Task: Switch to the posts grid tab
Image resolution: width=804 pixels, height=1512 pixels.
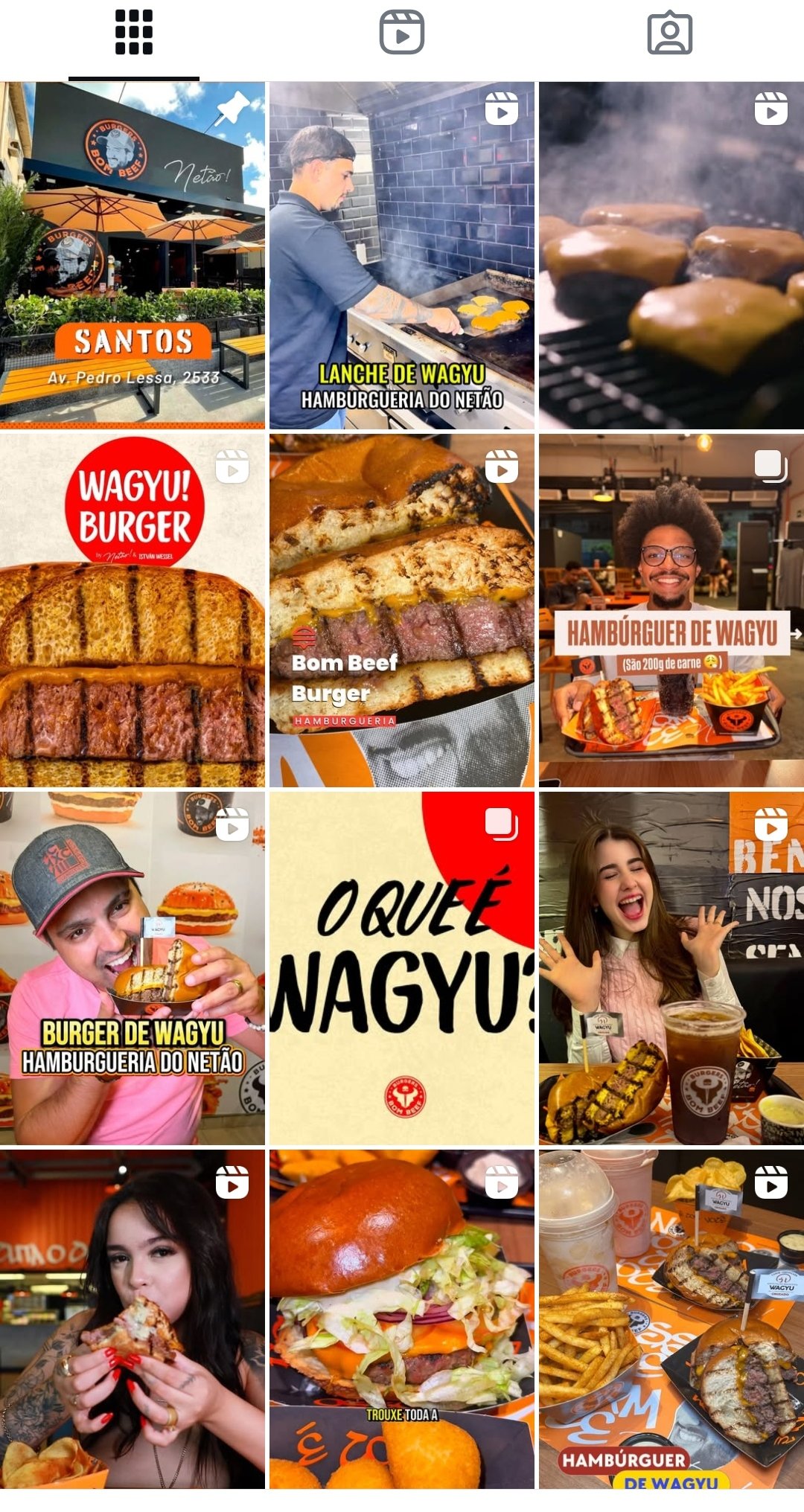Action: 134,33
